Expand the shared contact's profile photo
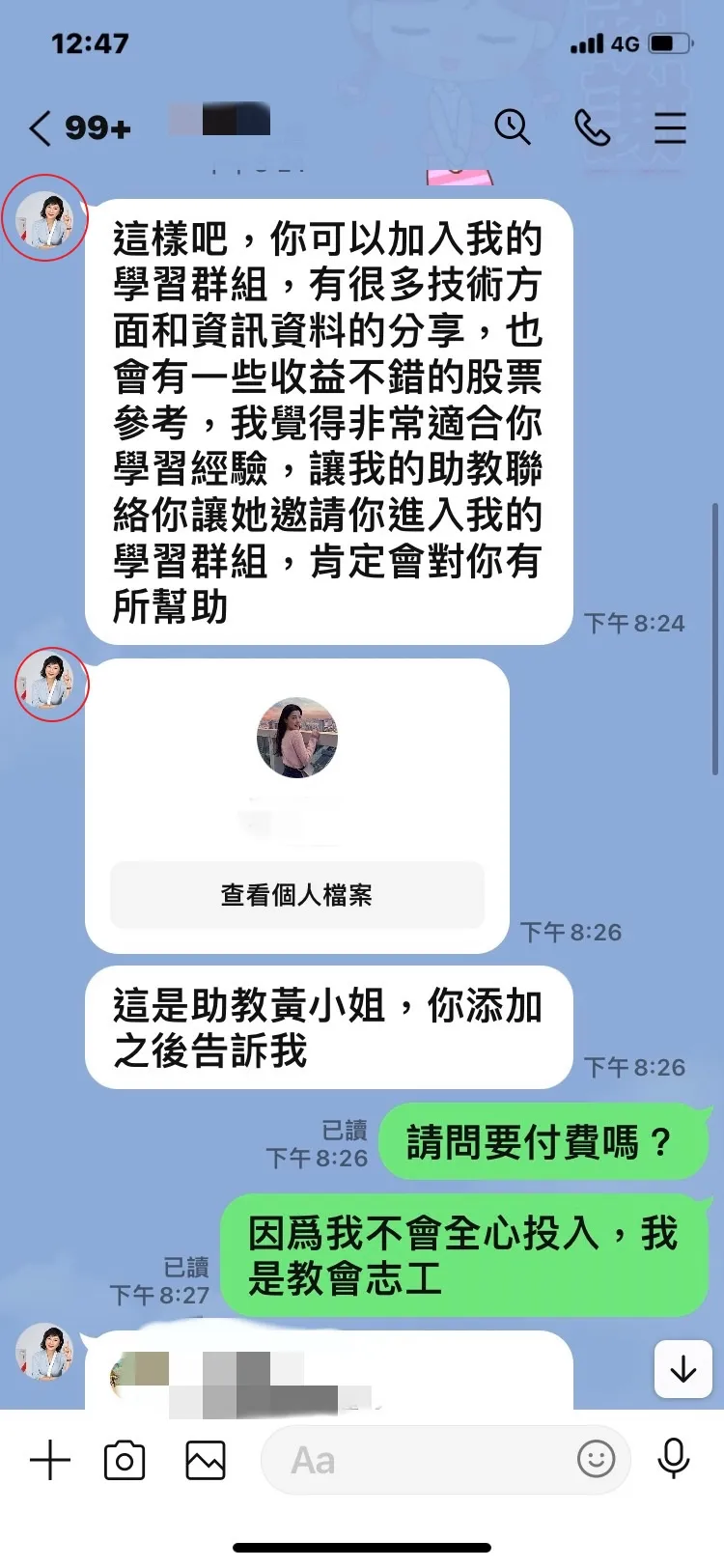 tap(297, 737)
